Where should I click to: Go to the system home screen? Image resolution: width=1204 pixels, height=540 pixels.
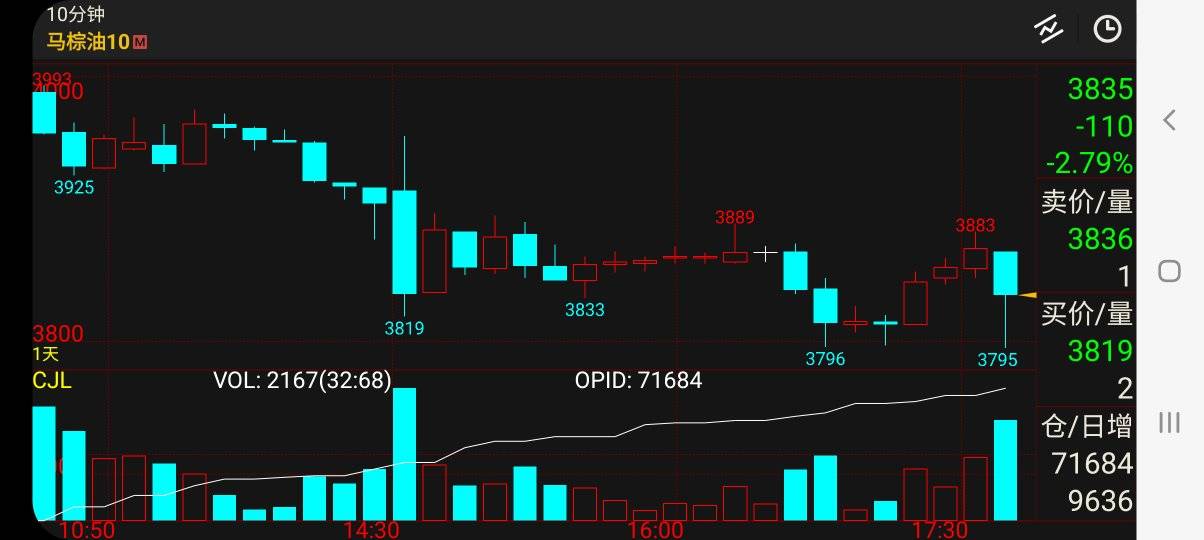click(1169, 271)
